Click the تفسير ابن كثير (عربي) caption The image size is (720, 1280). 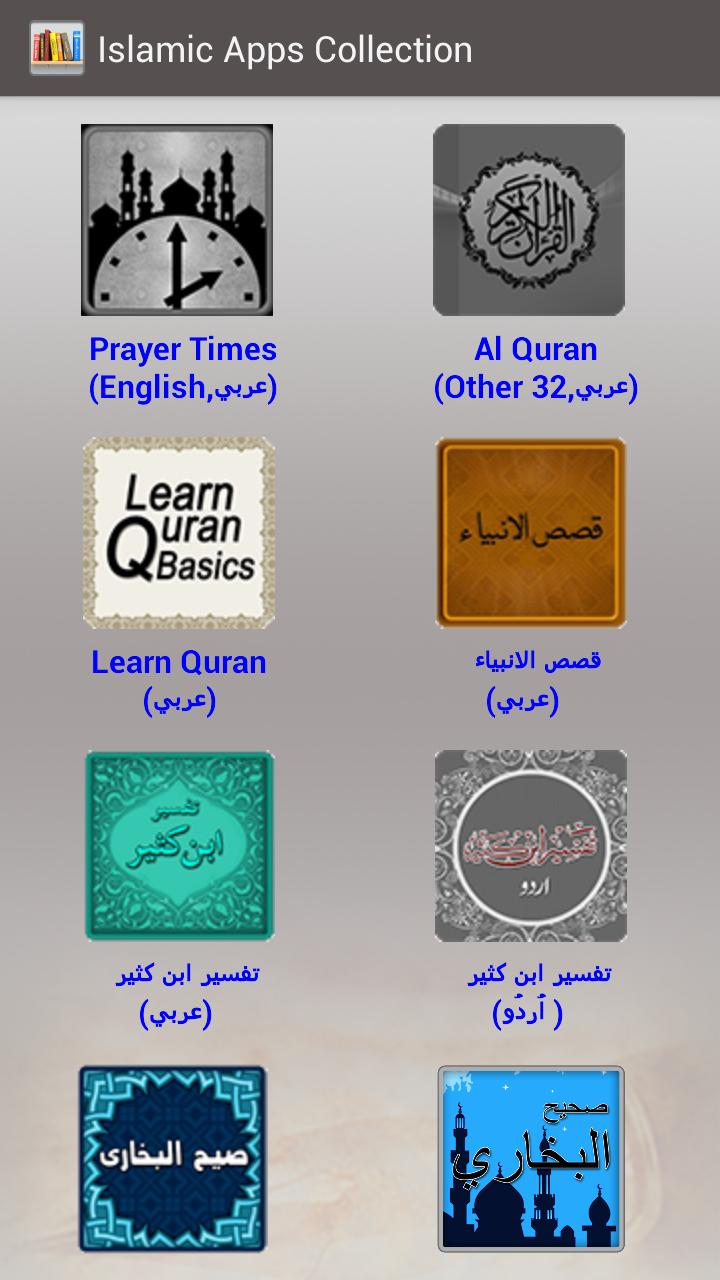pos(178,994)
